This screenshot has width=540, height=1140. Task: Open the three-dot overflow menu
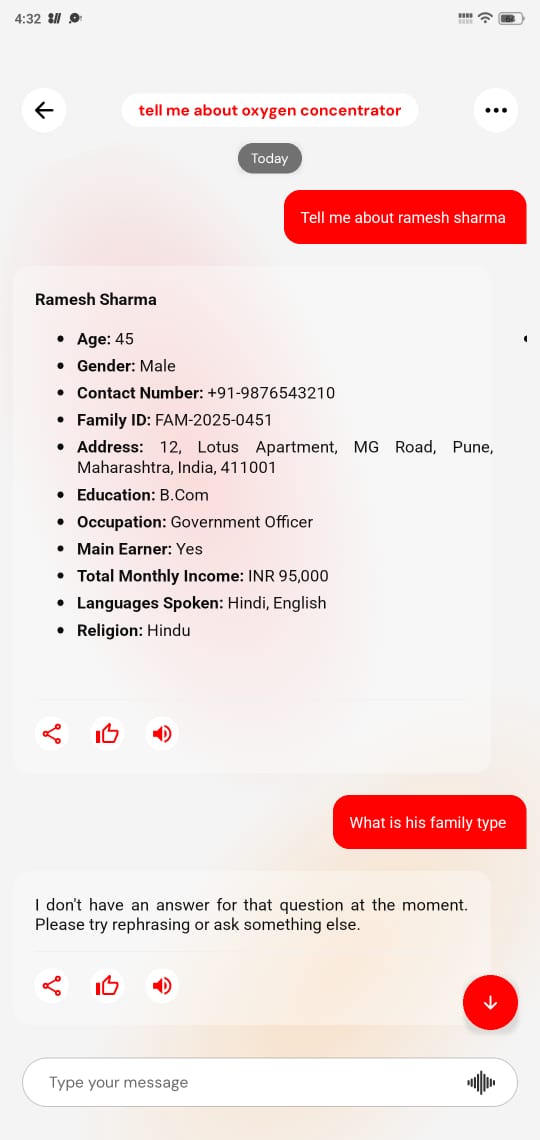tap(496, 110)
